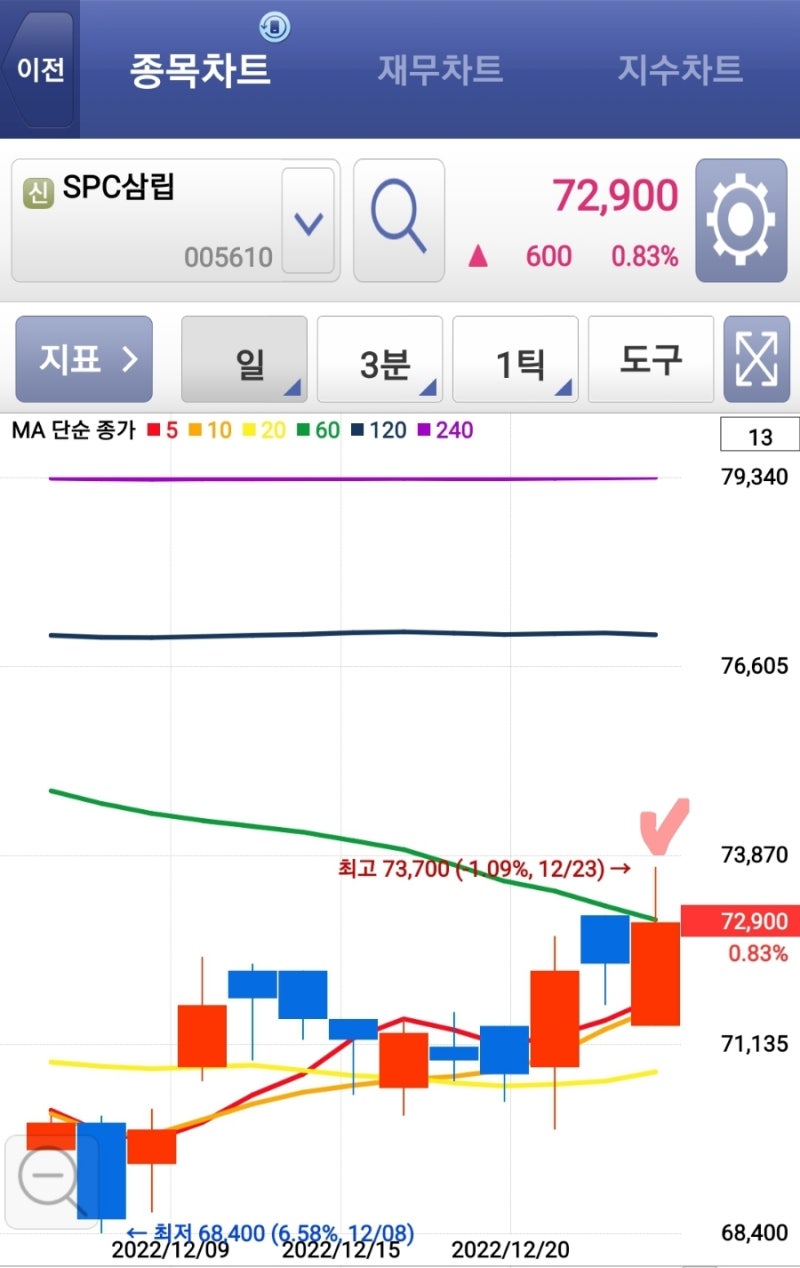
Task: Switch to the 재무차트 tab
Action: (x=440, y=70)
